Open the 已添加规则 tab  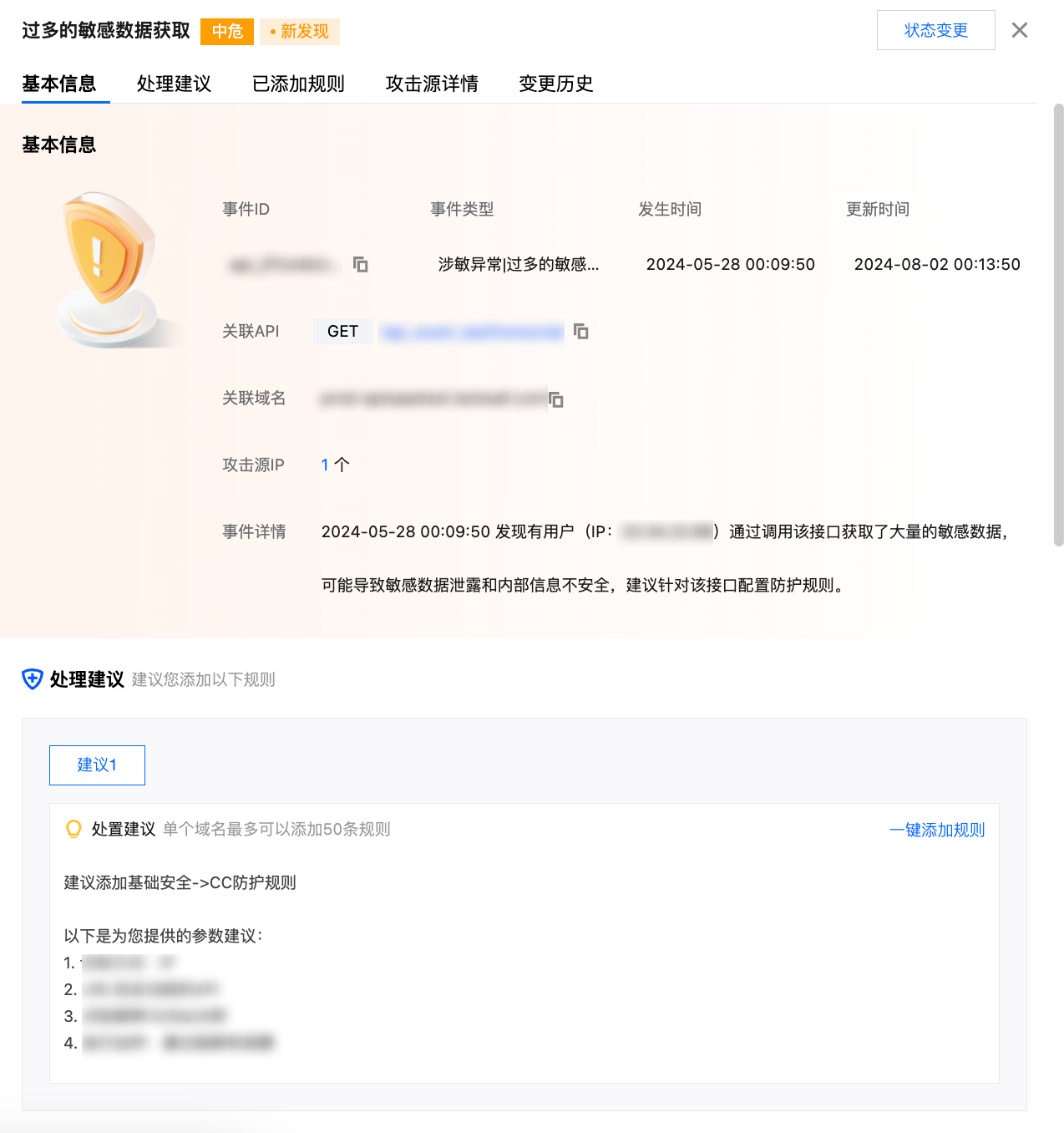point(298,84)
